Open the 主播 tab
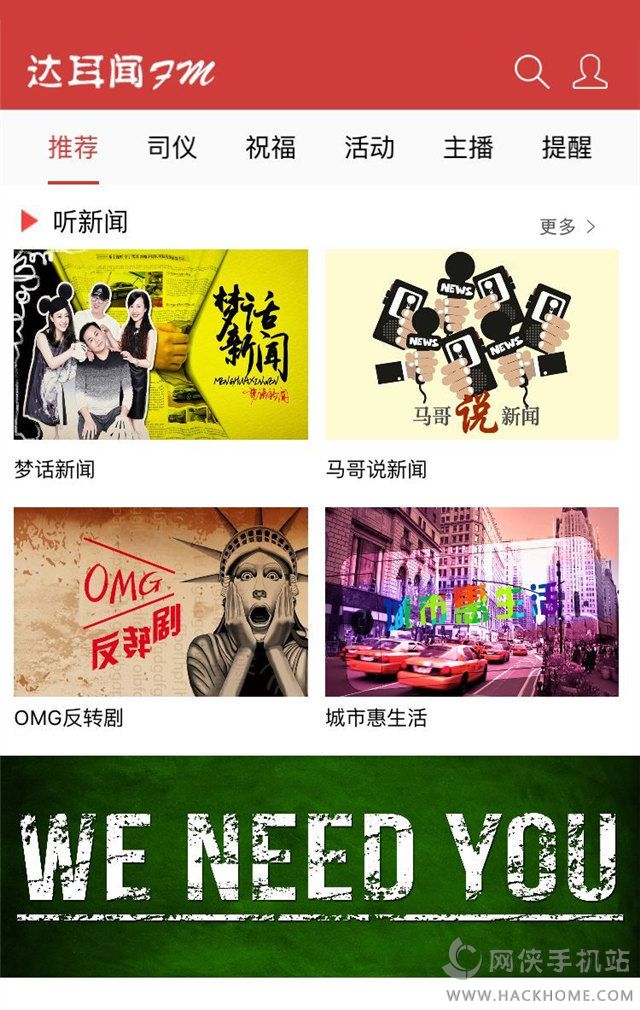The height and width of the screenshot is (1010, 640). (468, 148)
